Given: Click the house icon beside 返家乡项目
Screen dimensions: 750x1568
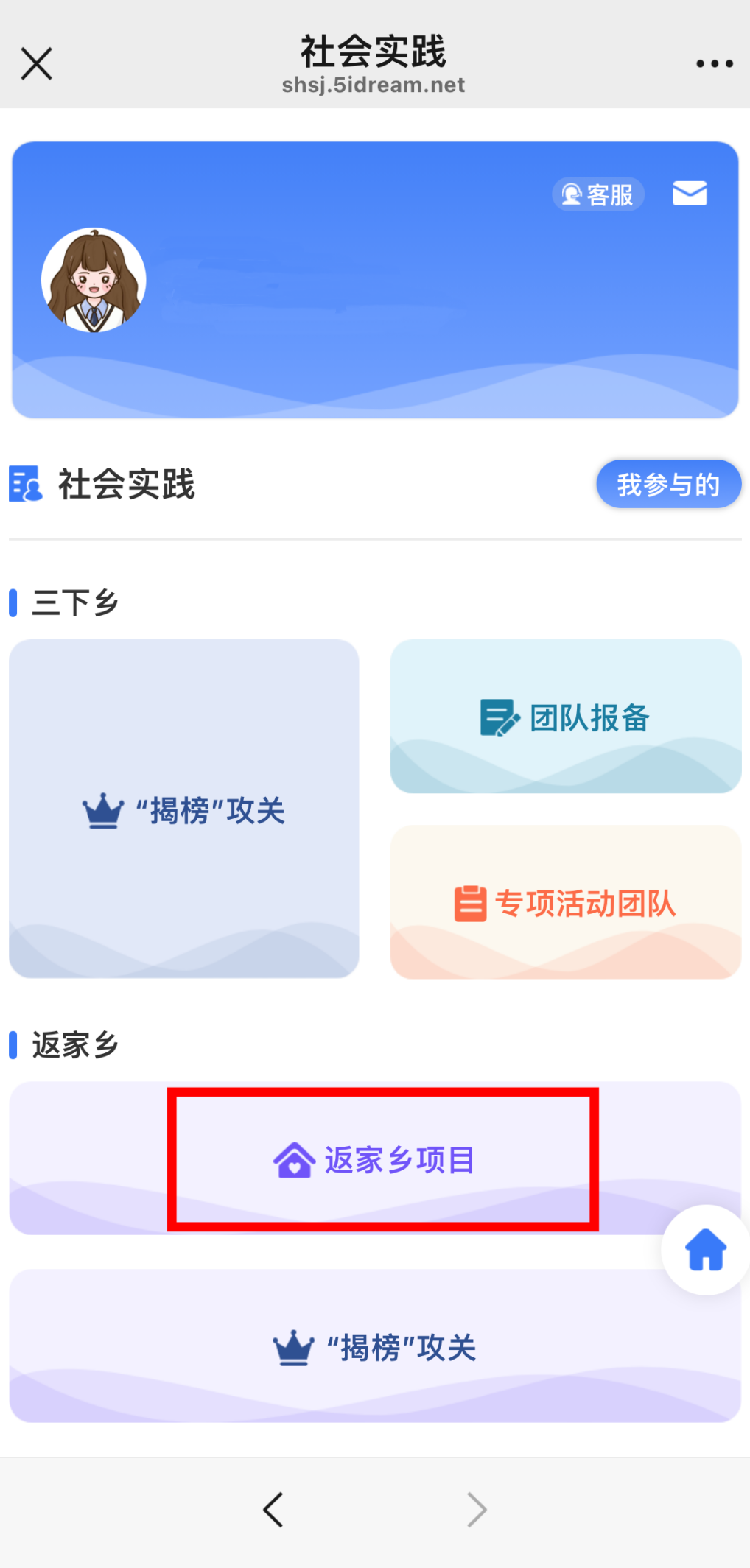Looking at the screenshot, I should [293, 1159].
